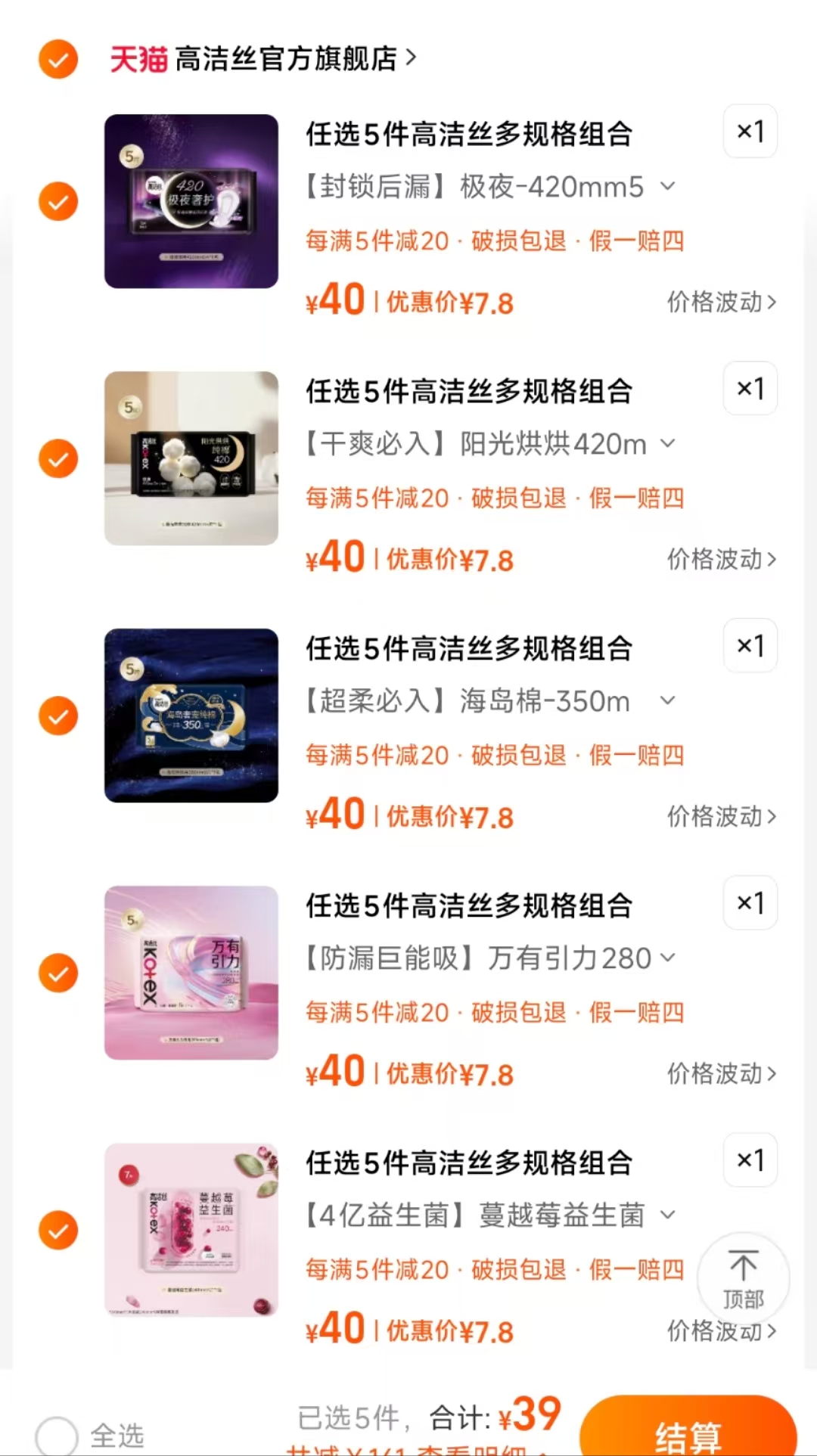This screenshot has height=1456, width=817.
Task: Change the spec of 【干爽必入】阳光烘烘420m
Action: coord(489,444)
